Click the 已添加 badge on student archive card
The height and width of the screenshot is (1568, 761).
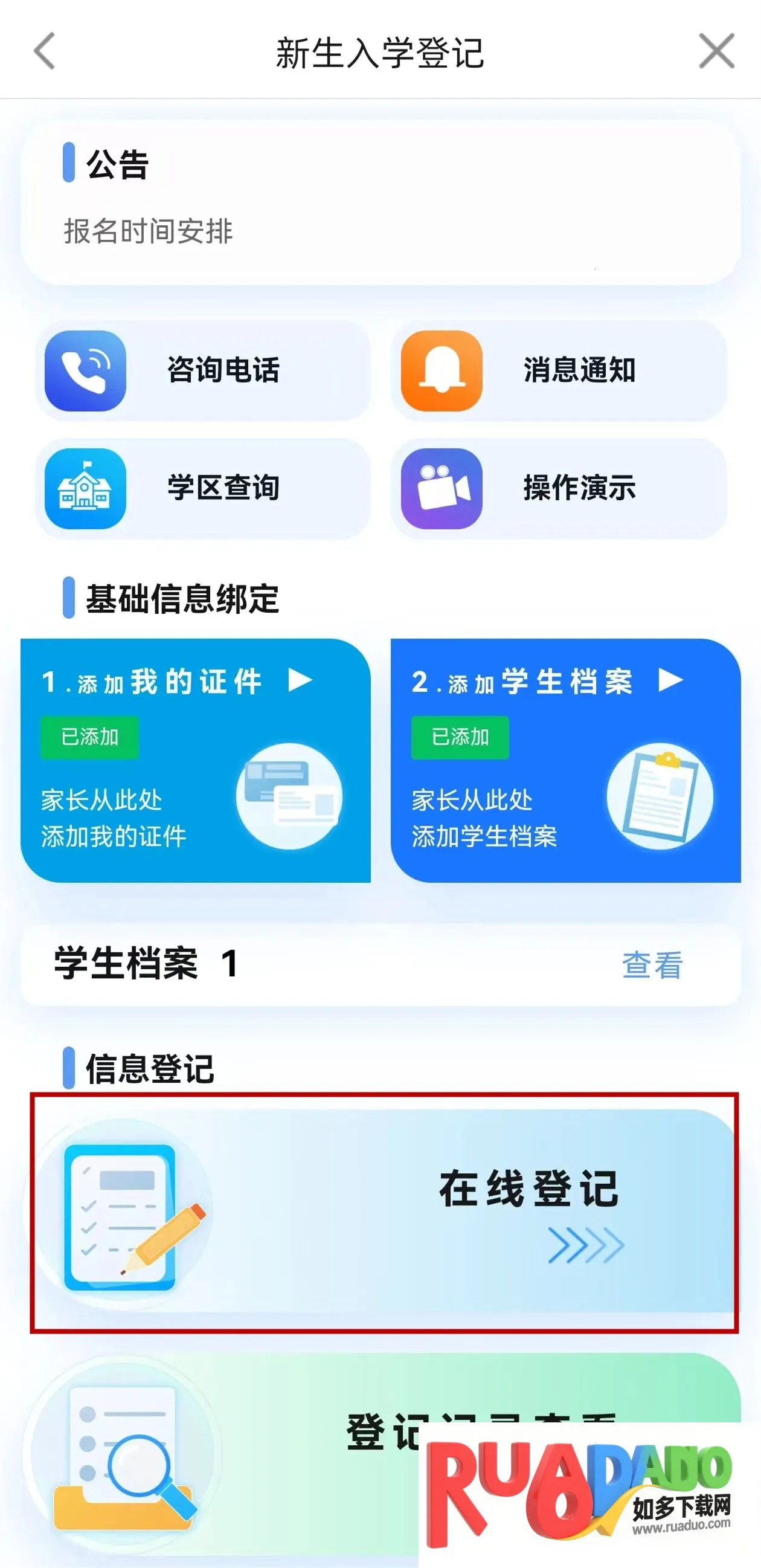pos(459,738)
